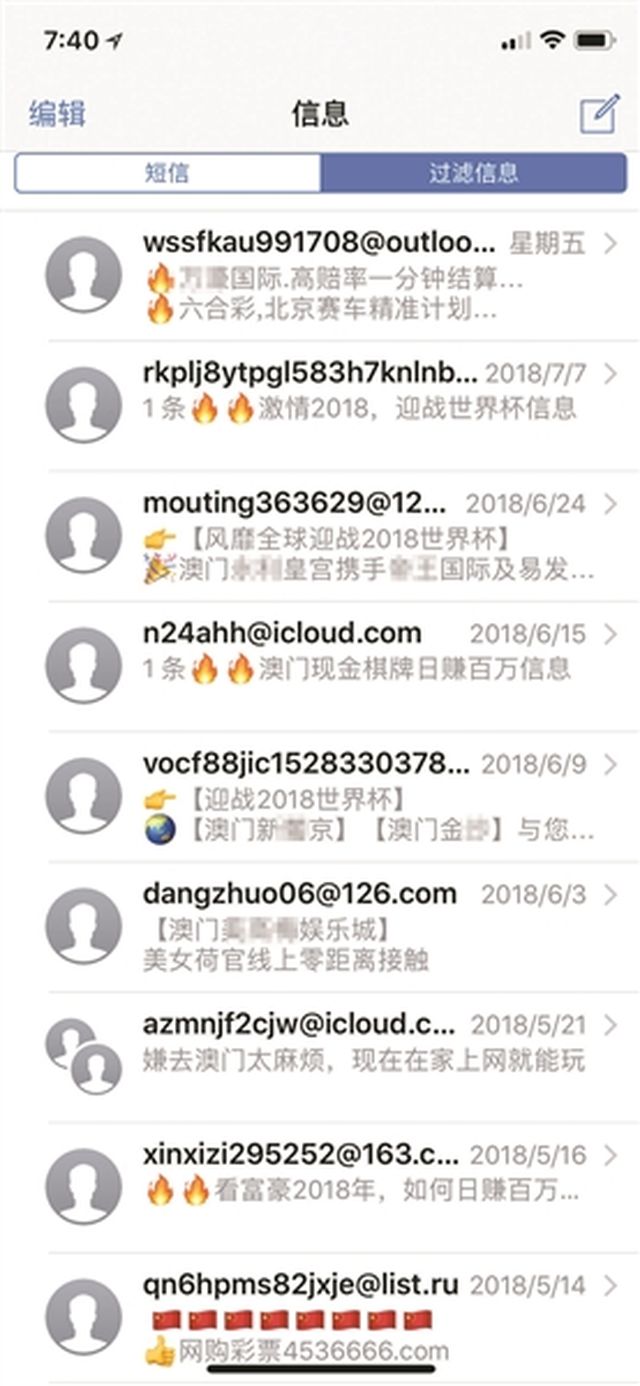Compose a new message
The width and height of the screenshot is (640, 1386).
600,113
